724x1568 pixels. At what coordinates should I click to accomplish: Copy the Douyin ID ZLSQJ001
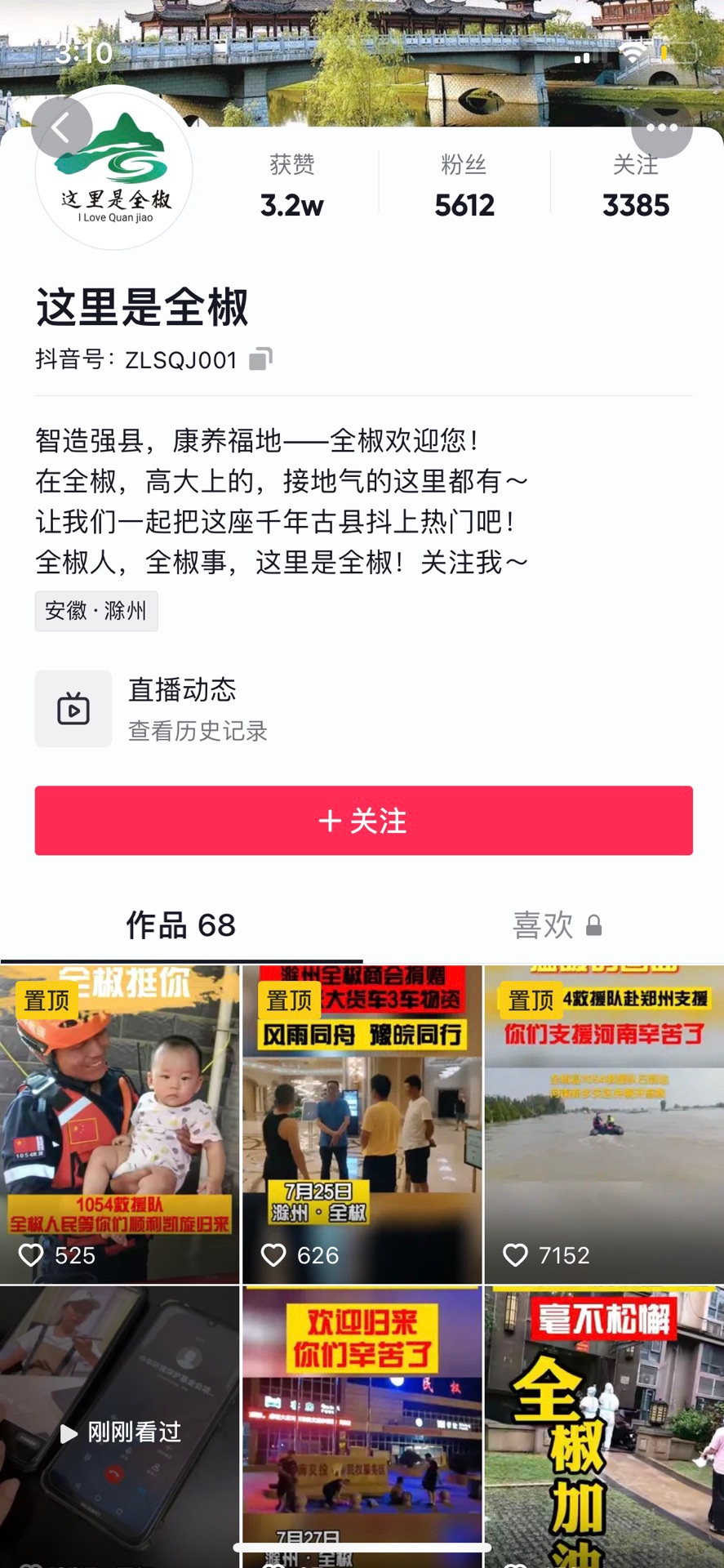coord(260,359)
